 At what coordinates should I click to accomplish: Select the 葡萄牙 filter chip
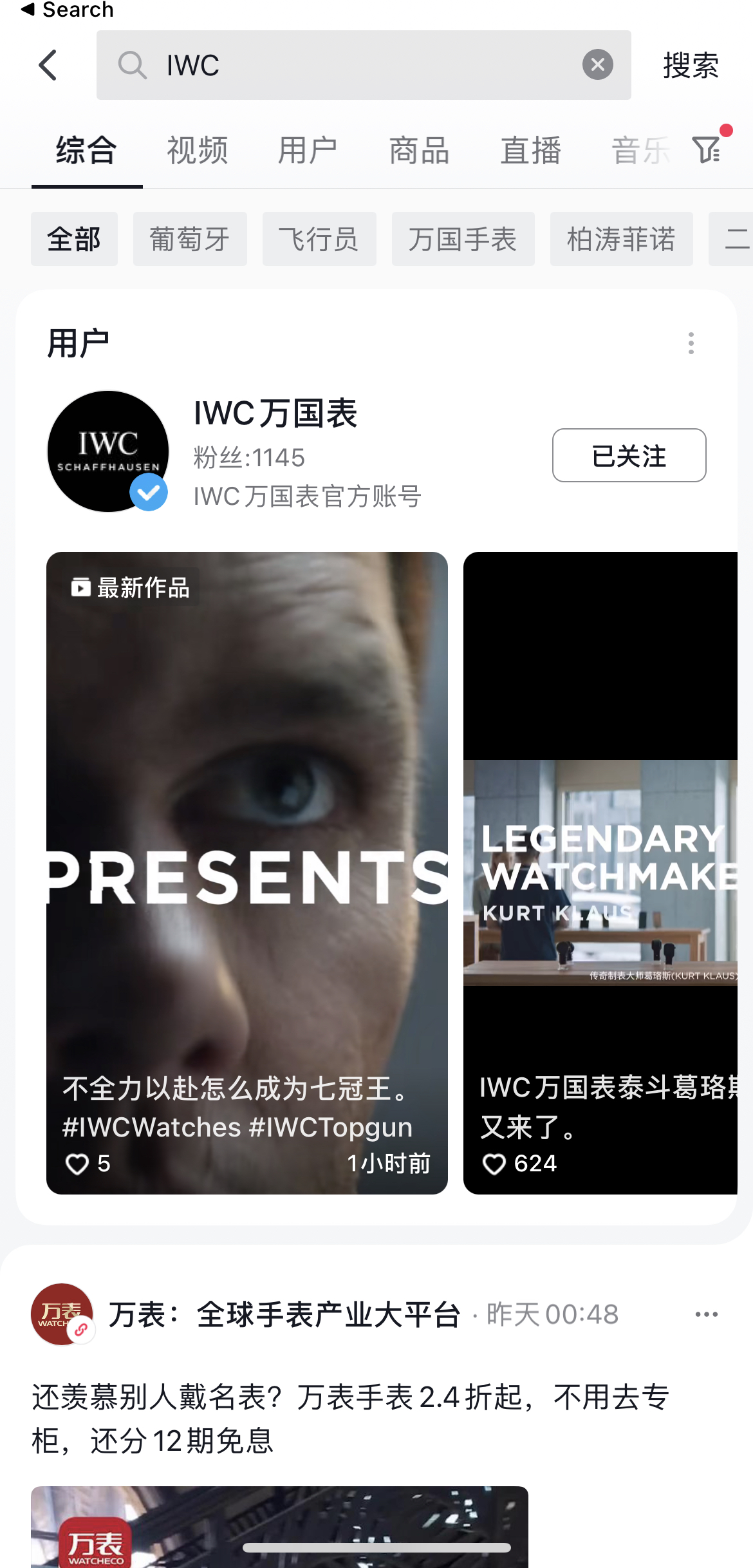point(190,239)
